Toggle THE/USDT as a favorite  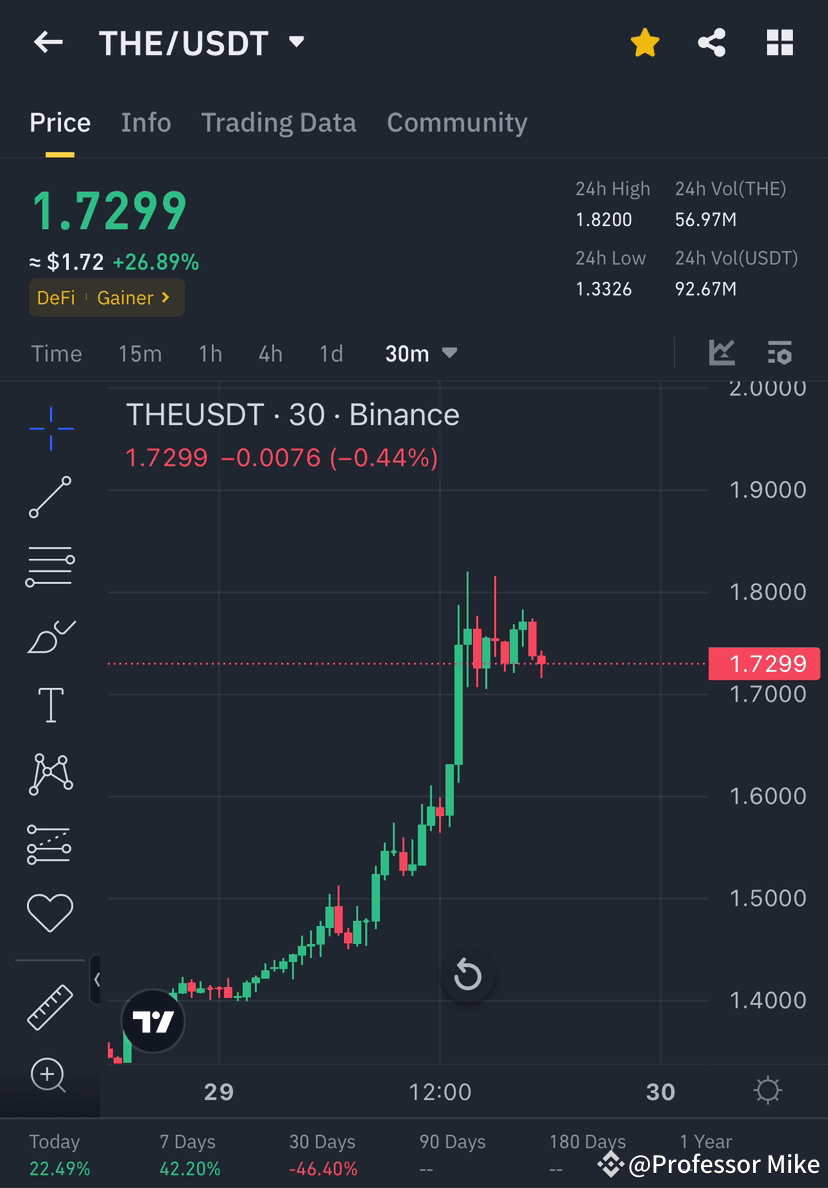tap(645, 42)
